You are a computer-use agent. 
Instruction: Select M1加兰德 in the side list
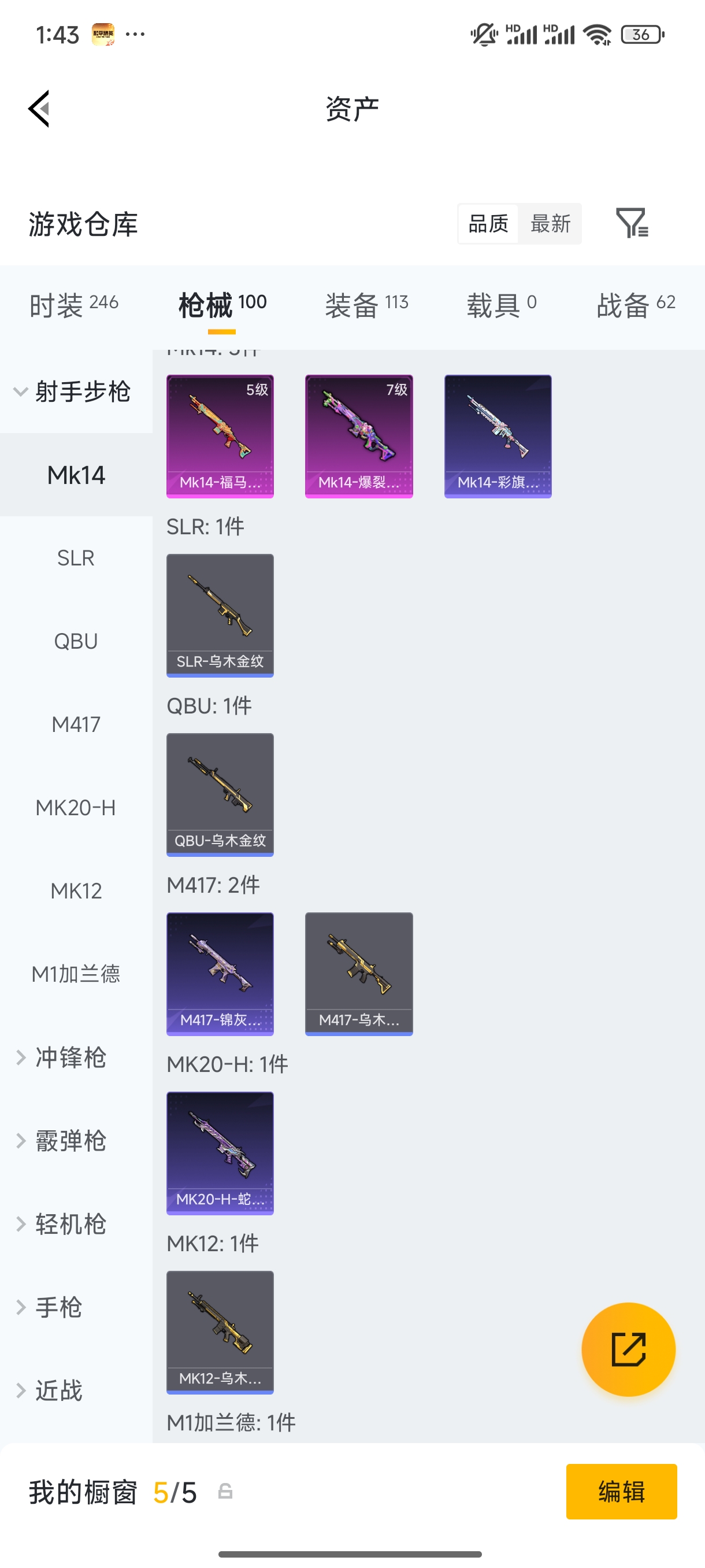click(76, 974)
